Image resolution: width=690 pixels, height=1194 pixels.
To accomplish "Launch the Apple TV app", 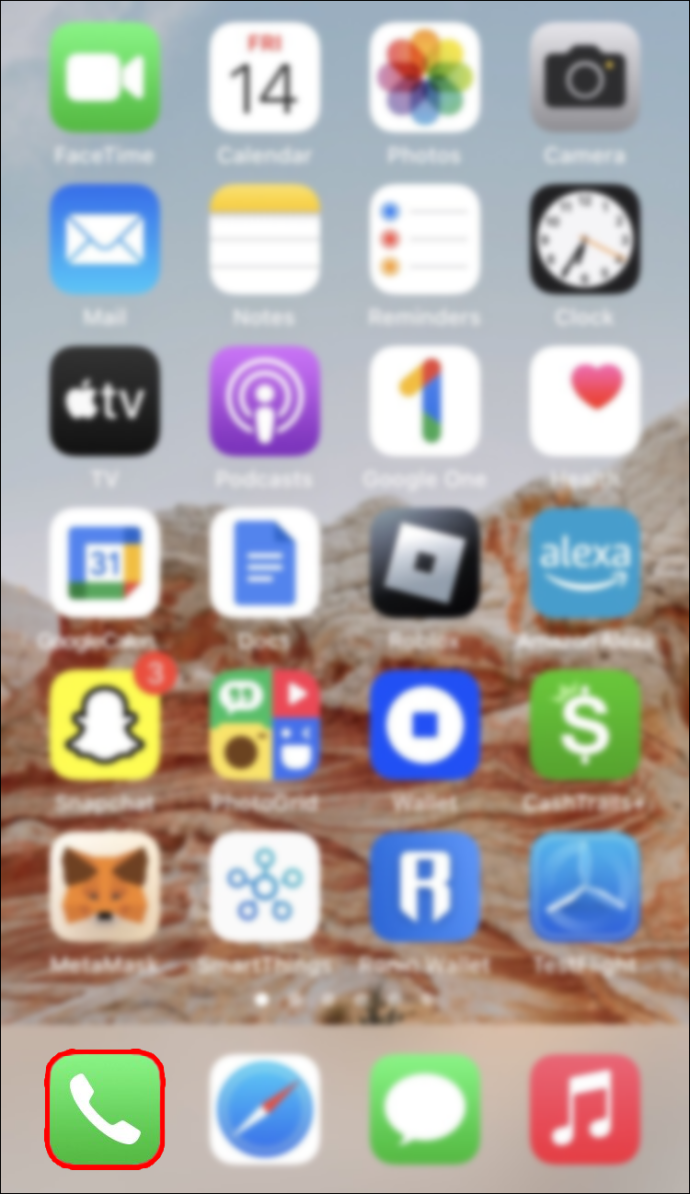I will (104, 401).
